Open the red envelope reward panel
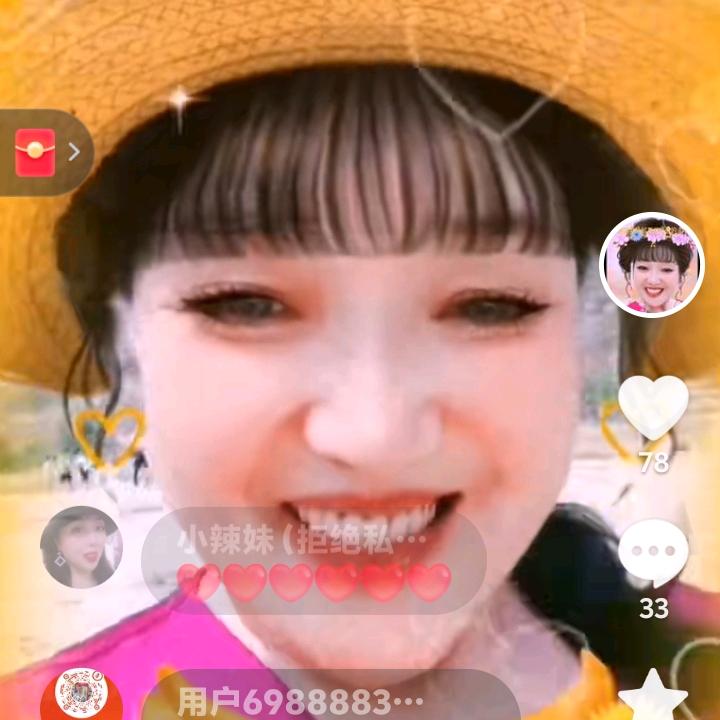720x720 pixels. (45, 152)
